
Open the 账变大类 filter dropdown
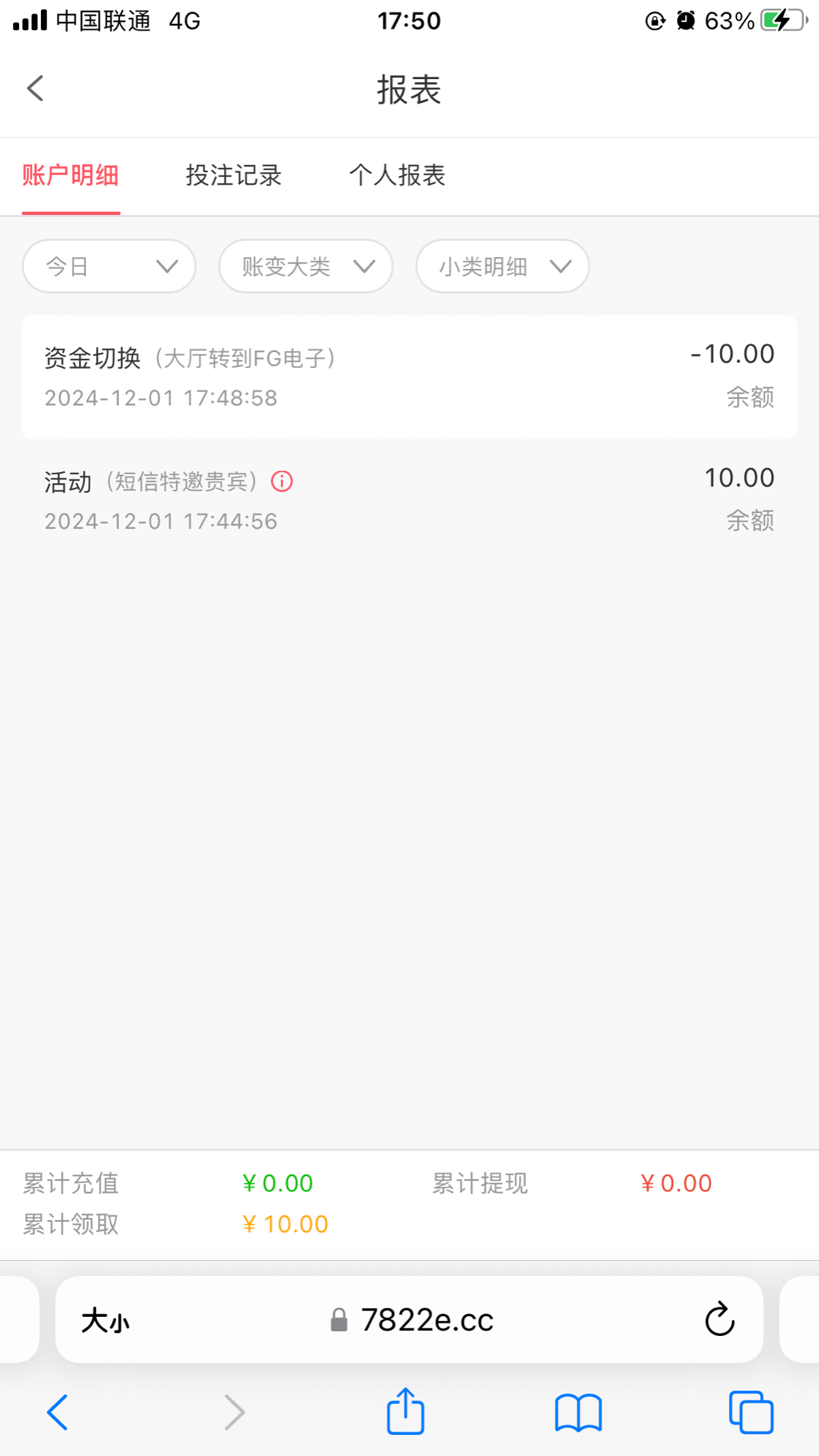click(x=306, y=266)
